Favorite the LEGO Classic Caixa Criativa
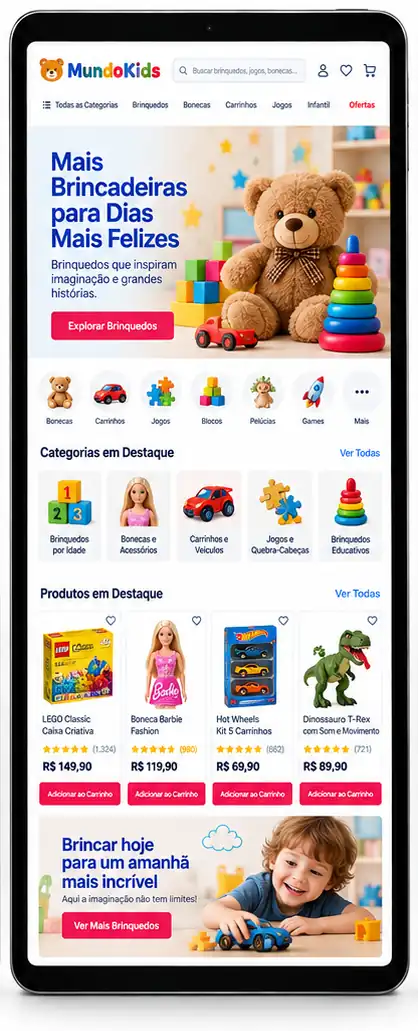Viewport: 418px width, 1031px height. tap(110, 620)
